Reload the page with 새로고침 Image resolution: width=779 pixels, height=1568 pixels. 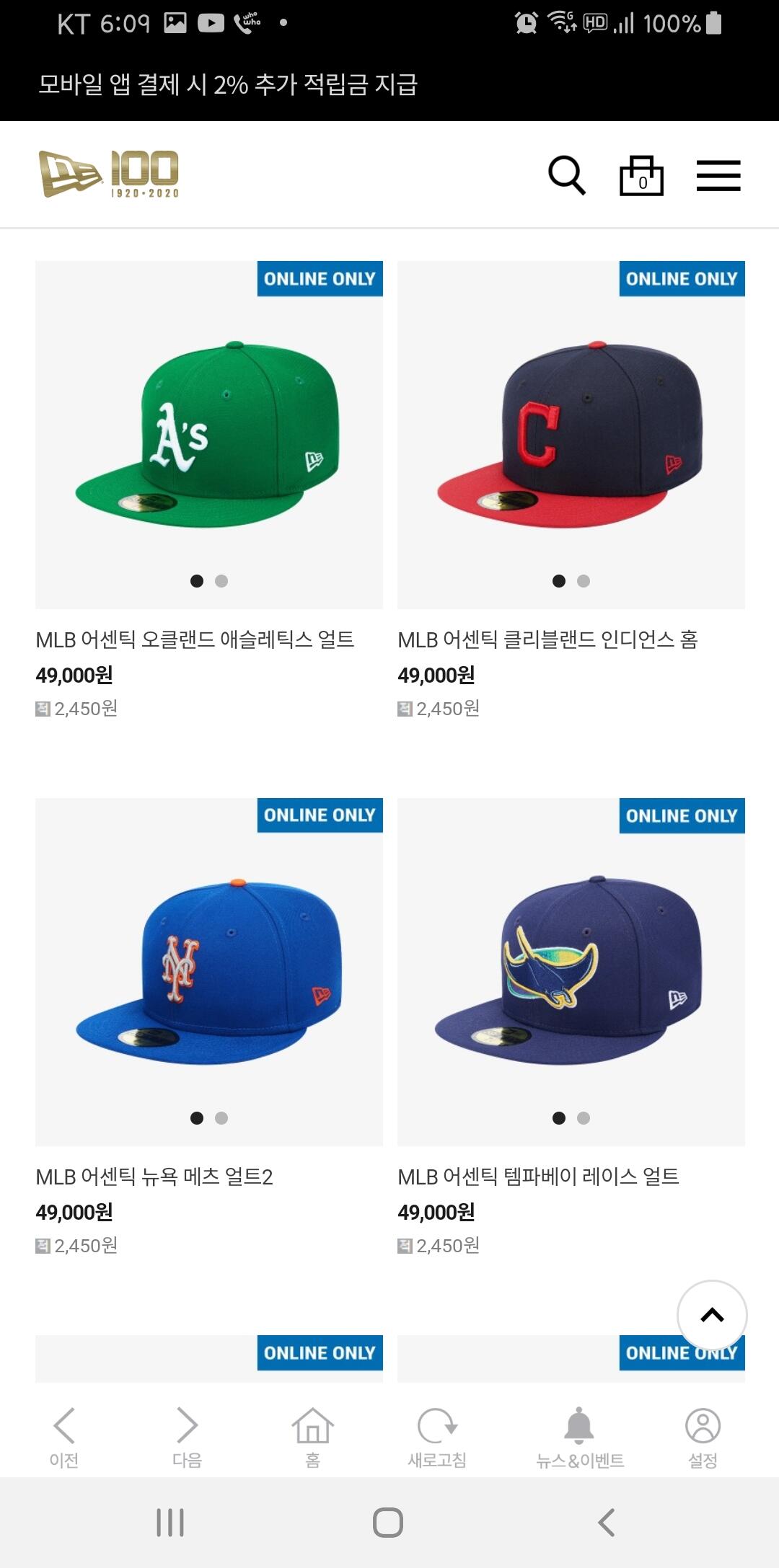(437, 1435)
